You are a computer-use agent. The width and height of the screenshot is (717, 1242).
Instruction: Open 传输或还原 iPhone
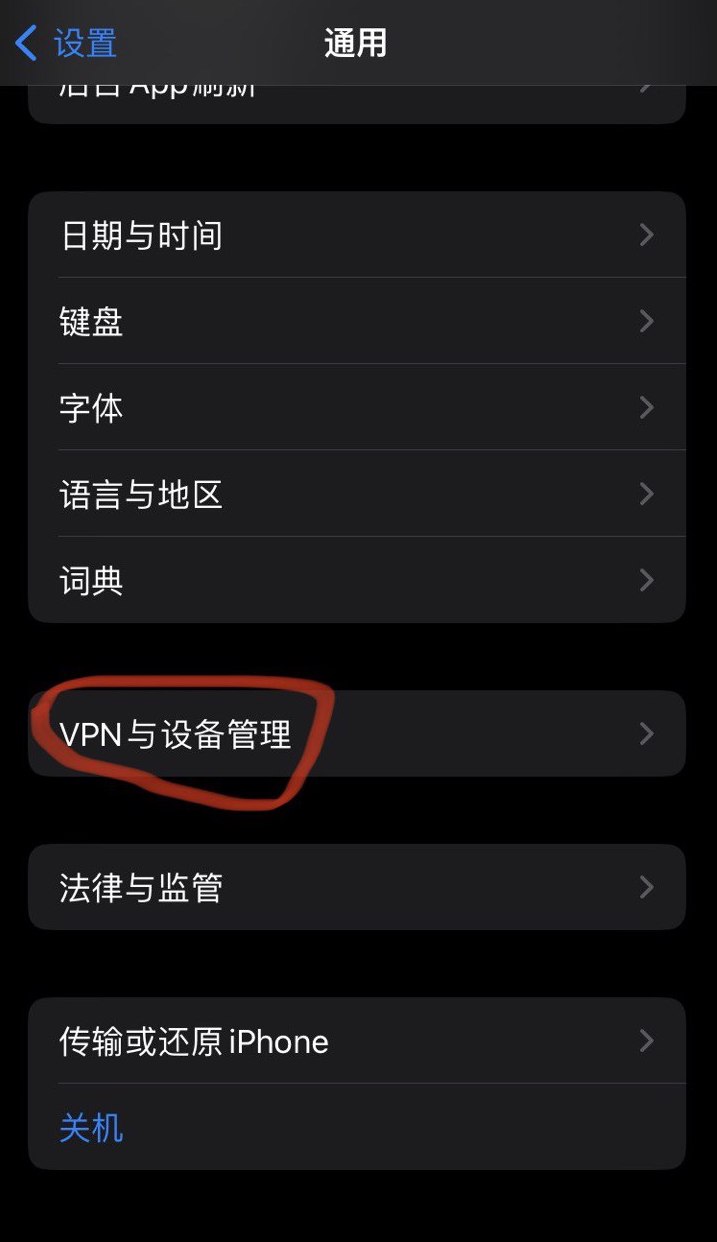click(x=356, y=1041)
